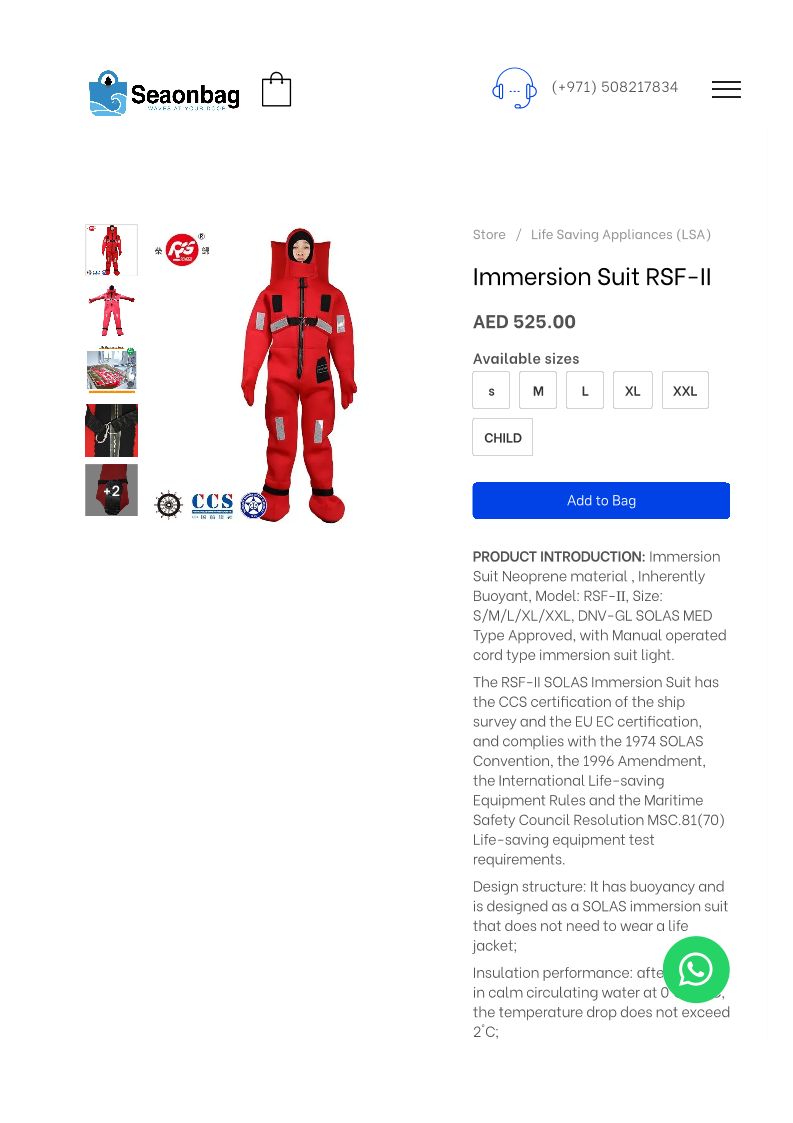
Task: Open the hamburger menu
Action: pos(726,90)
